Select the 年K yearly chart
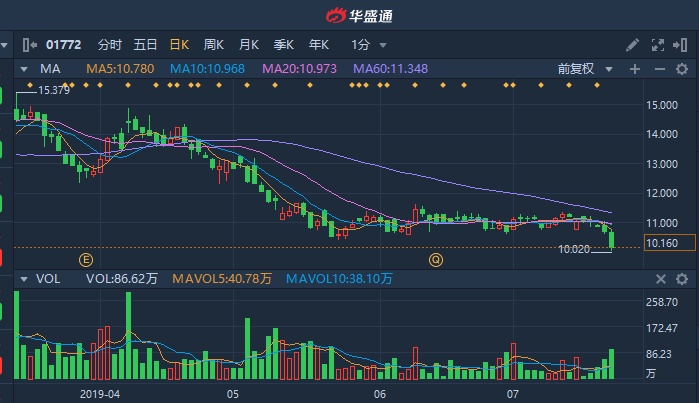The image size is (699, 403). pyautogui.click(x=318, y=45)
